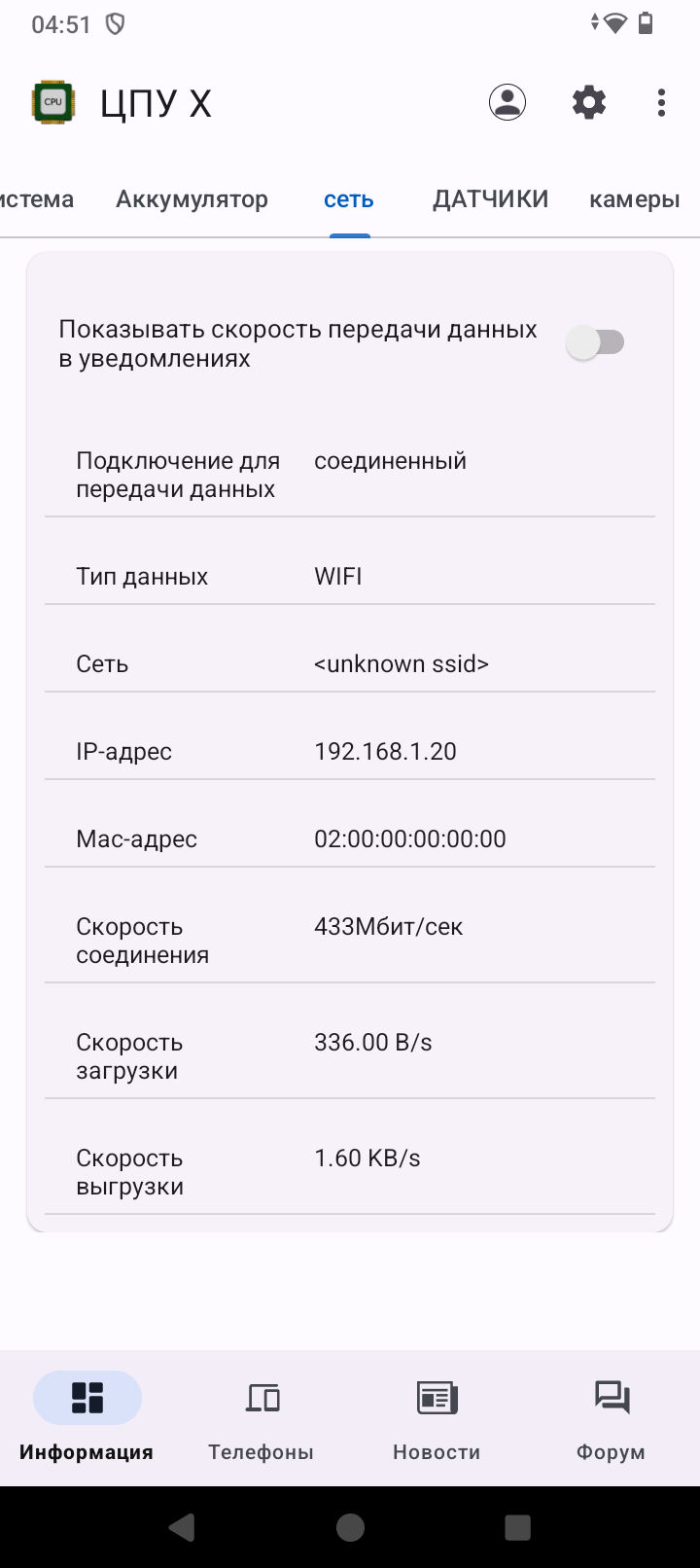Open the three-dot overflow menu

click(661, 102)
